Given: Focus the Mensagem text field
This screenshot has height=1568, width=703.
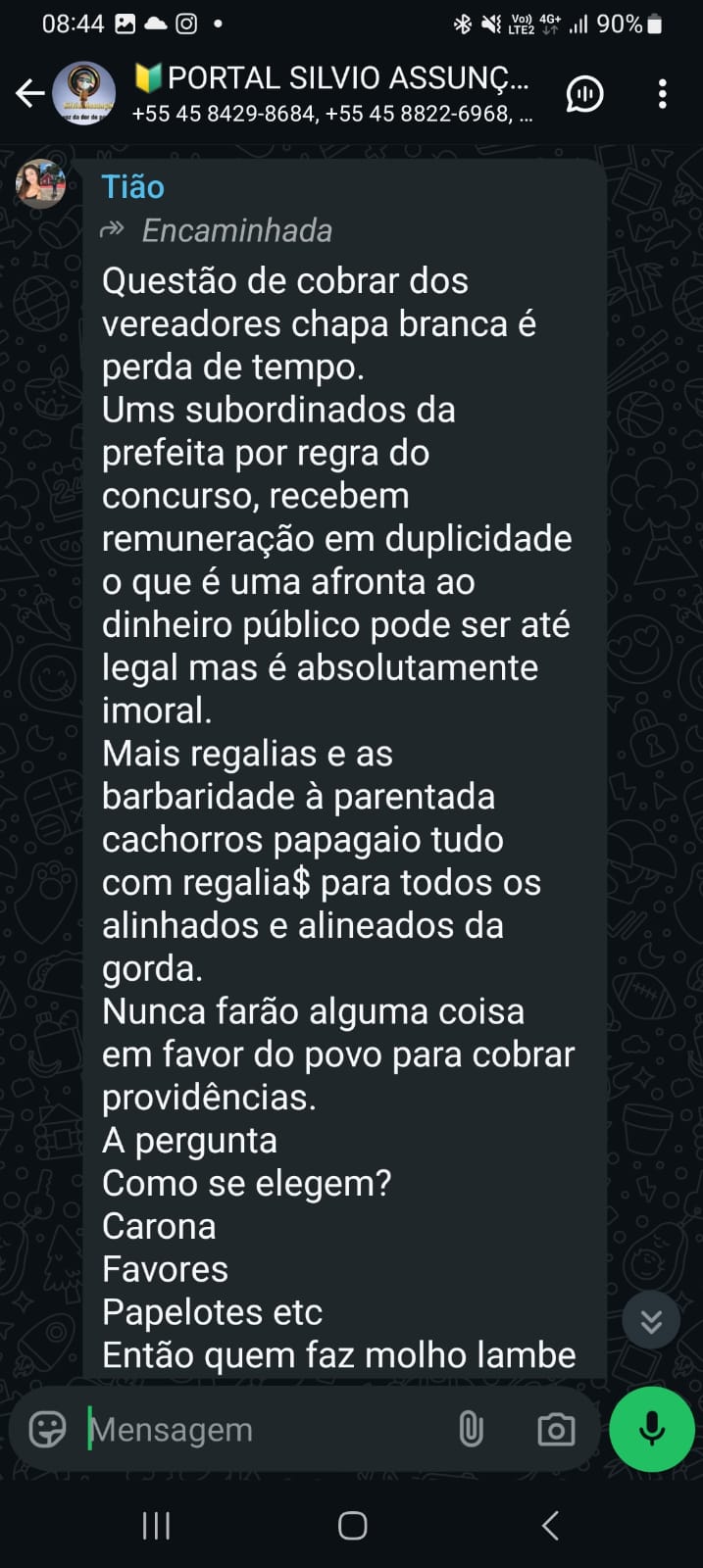Looking at the screenshot, I should [x=265, y=1430].
